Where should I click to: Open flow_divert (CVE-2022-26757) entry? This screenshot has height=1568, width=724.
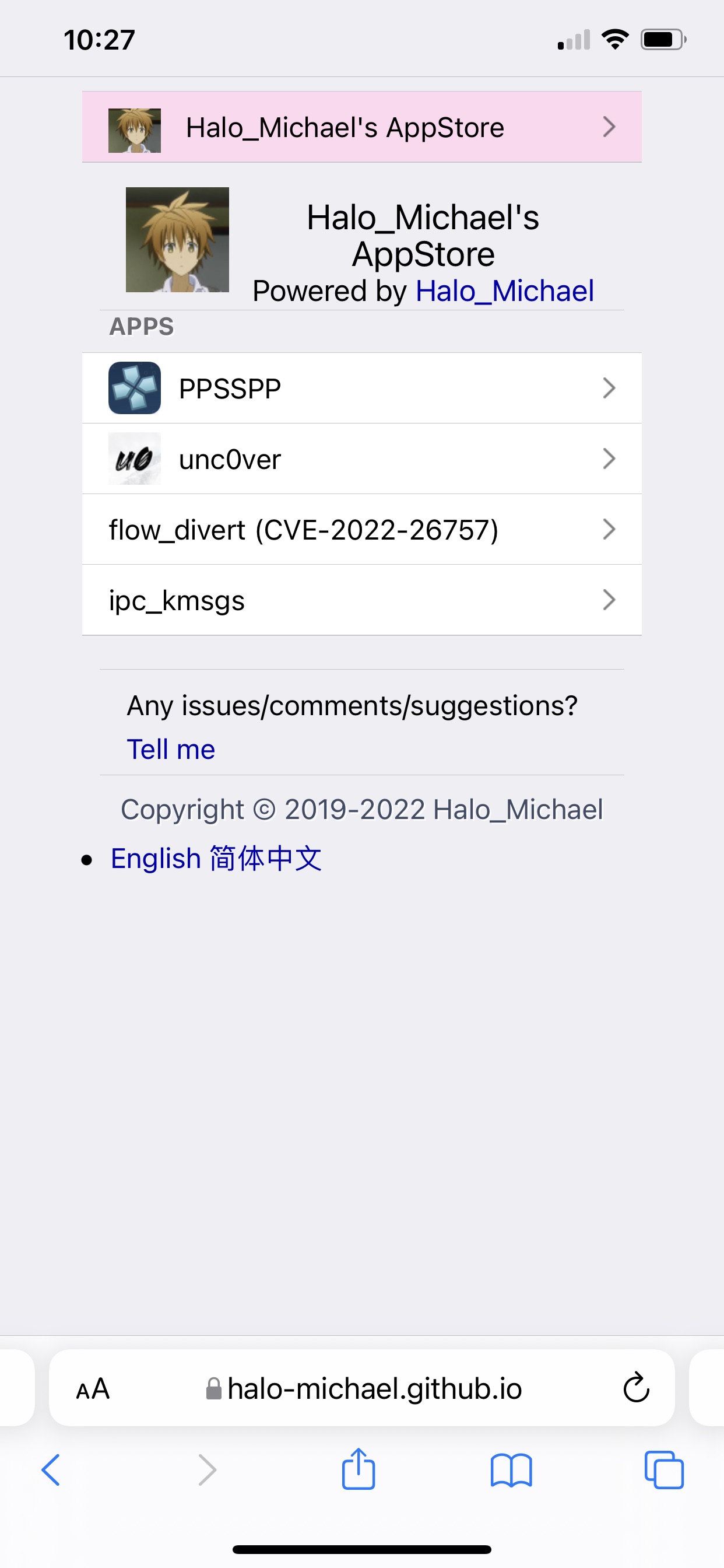[x=361, y=530]
